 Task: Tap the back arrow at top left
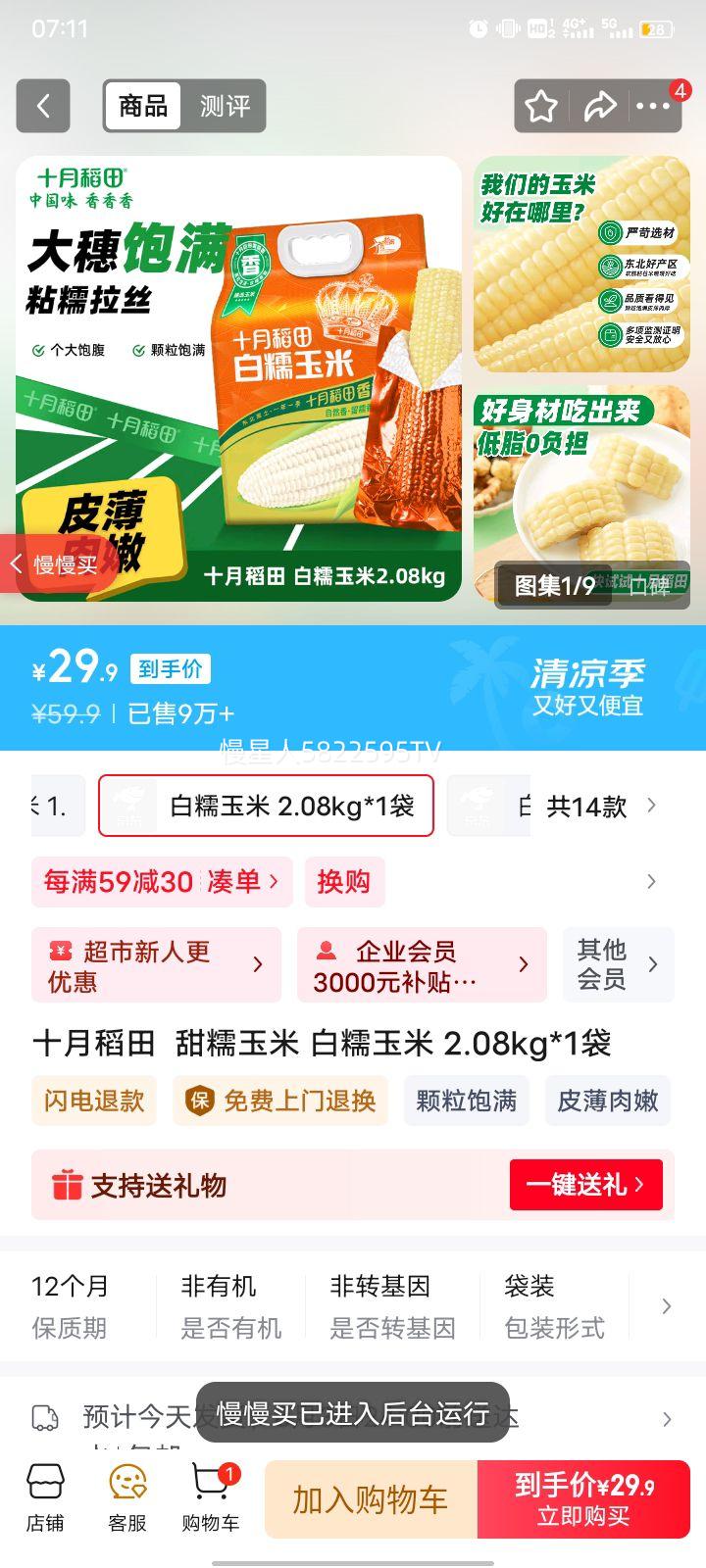(x=42, y=106)
